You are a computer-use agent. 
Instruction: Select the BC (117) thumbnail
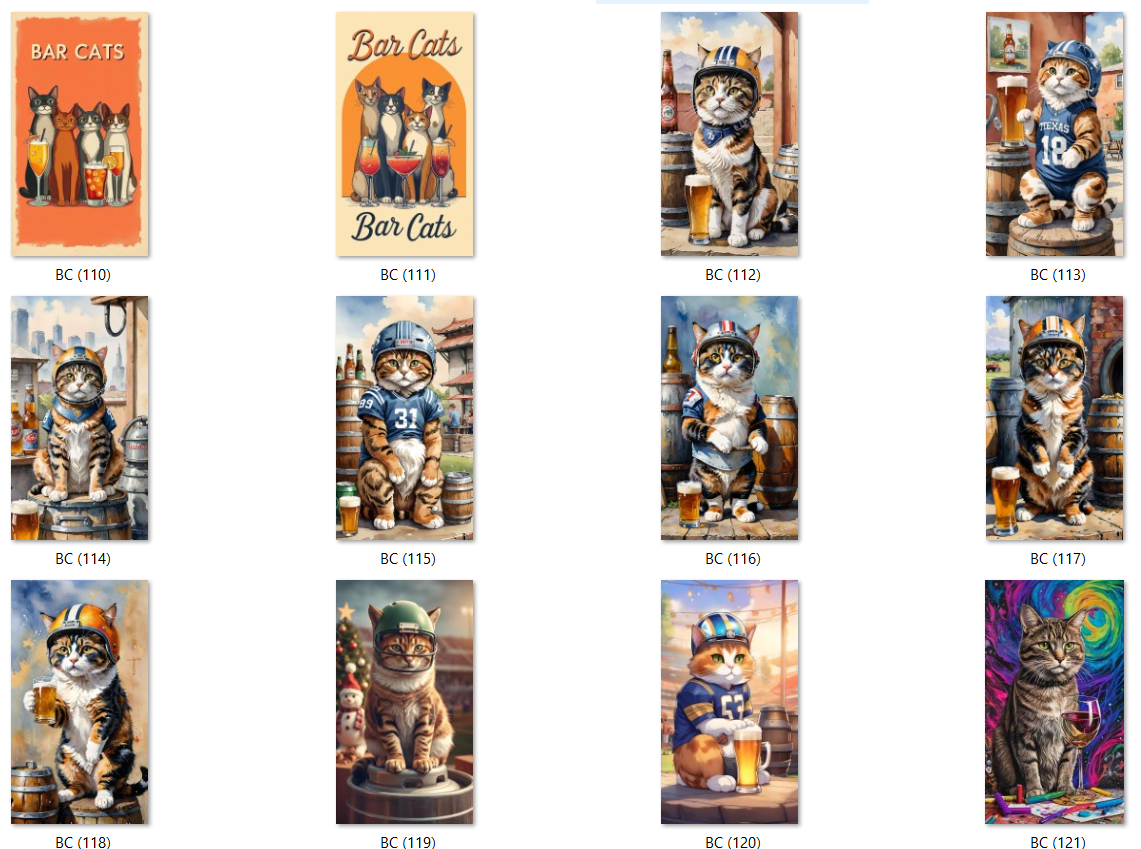pyautogui.click(x=1055, y=418)
